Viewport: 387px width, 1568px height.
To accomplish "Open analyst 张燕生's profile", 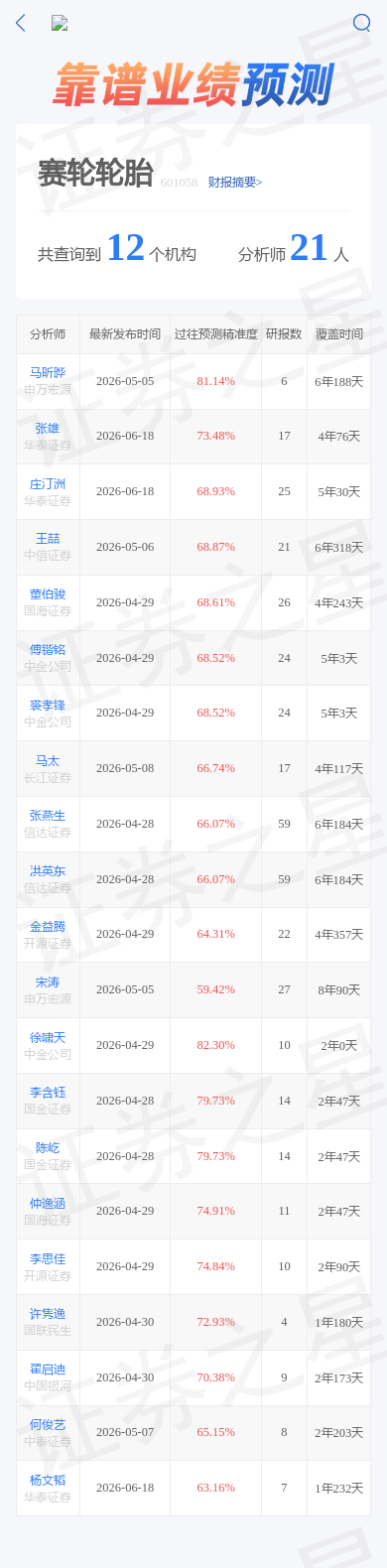I will pos(48,816).
